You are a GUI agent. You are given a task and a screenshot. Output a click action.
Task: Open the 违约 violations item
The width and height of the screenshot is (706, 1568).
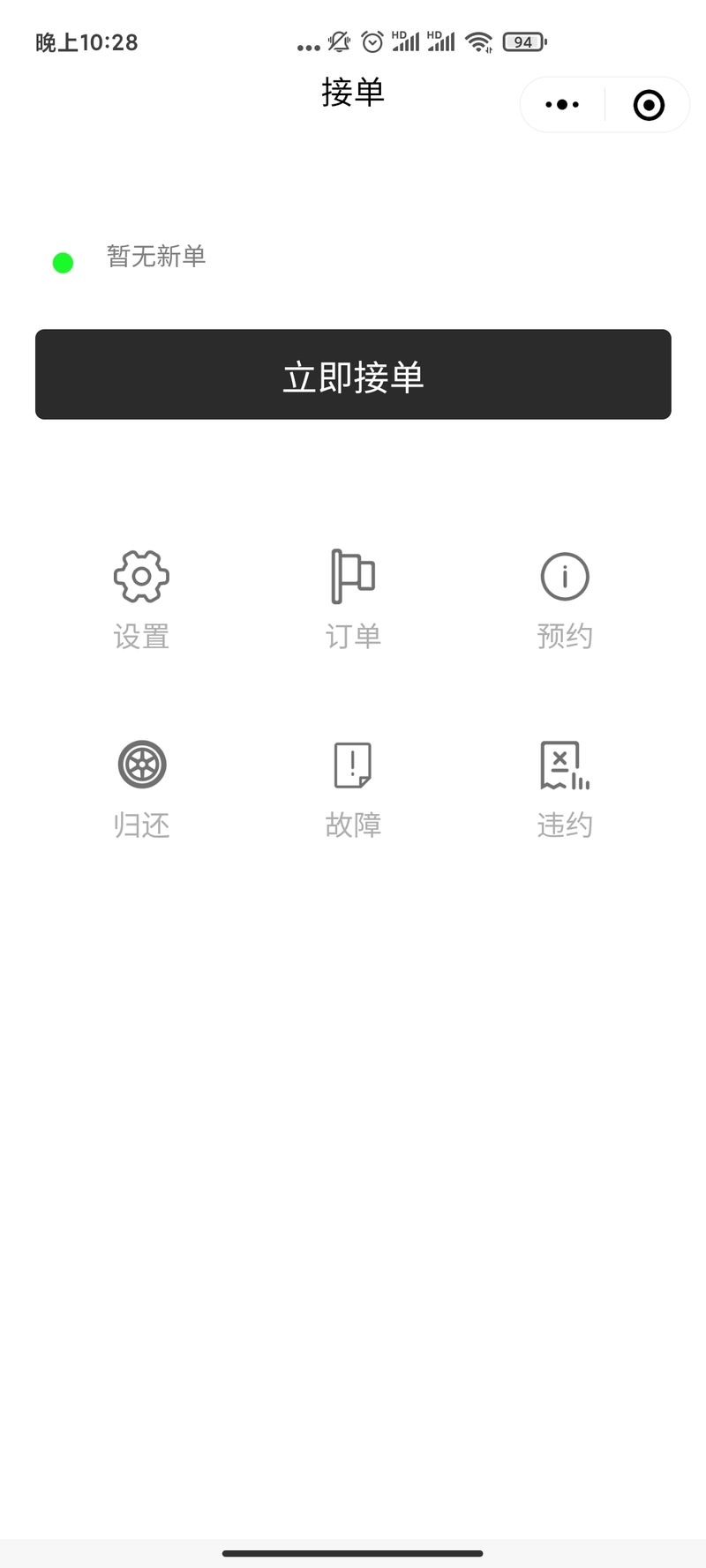click(565, 789)
